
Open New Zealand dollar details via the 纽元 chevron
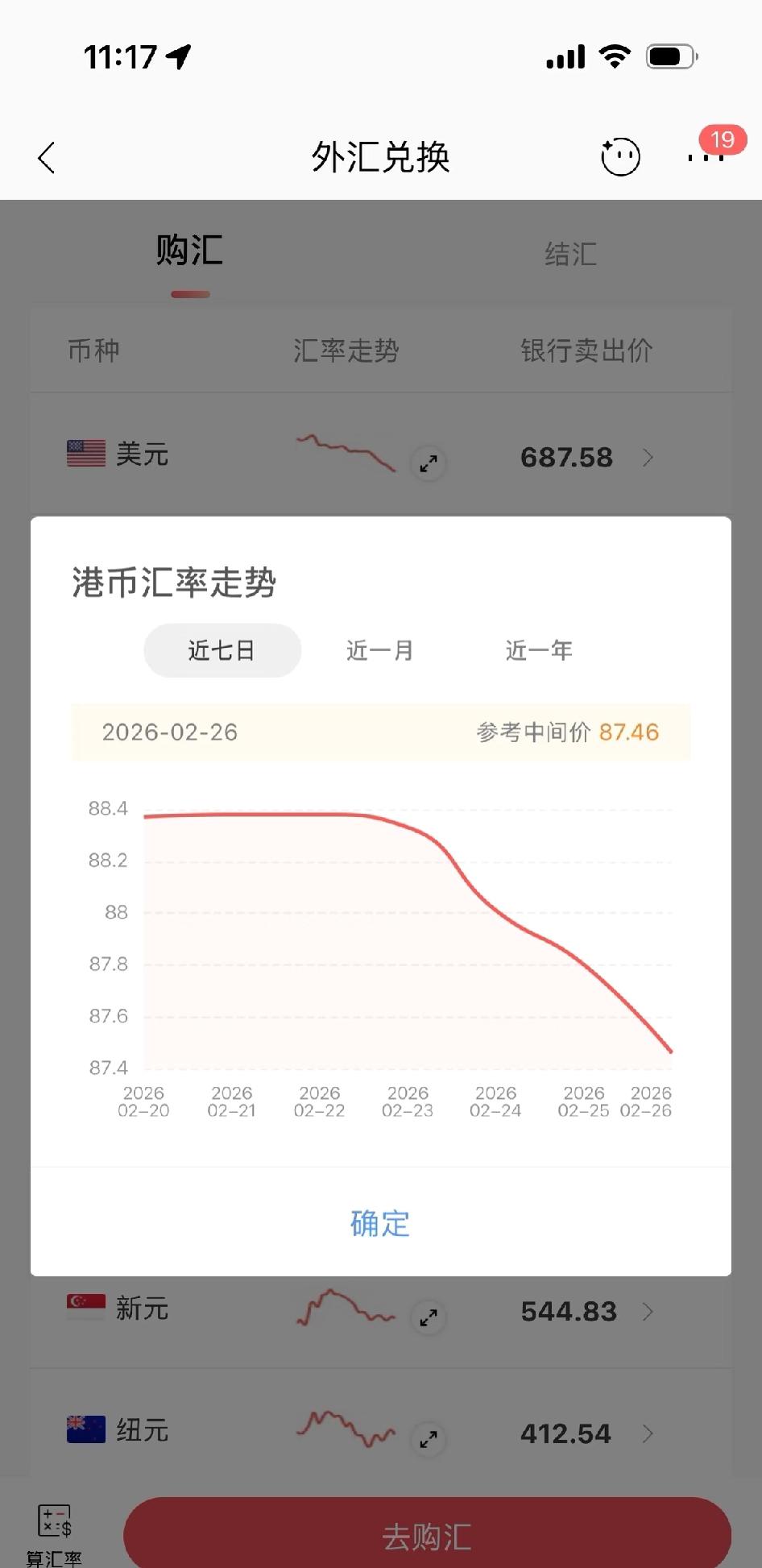pos(648,1433)
